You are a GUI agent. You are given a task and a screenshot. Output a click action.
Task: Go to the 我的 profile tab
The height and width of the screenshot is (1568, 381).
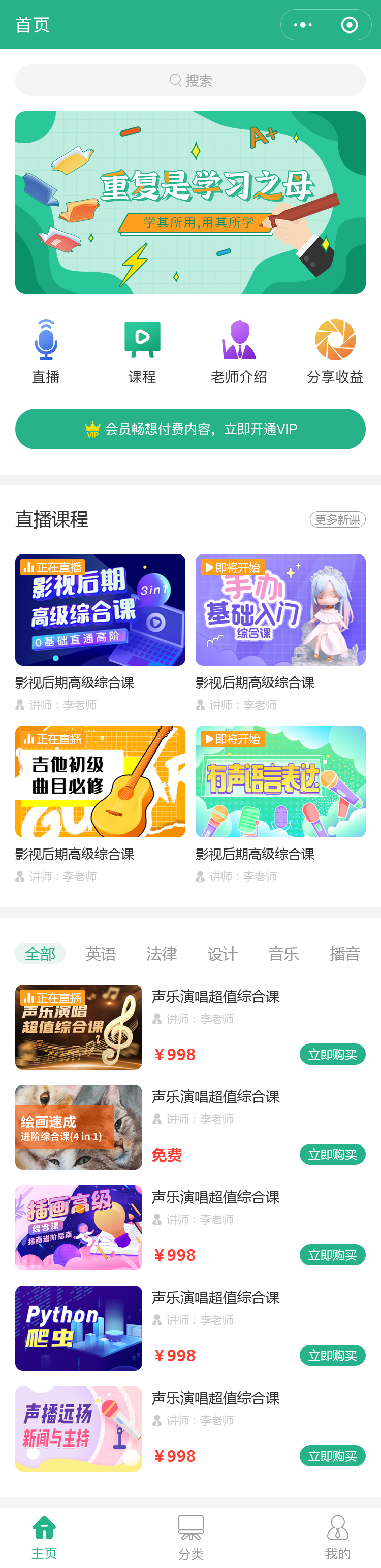pos(337,1537)
